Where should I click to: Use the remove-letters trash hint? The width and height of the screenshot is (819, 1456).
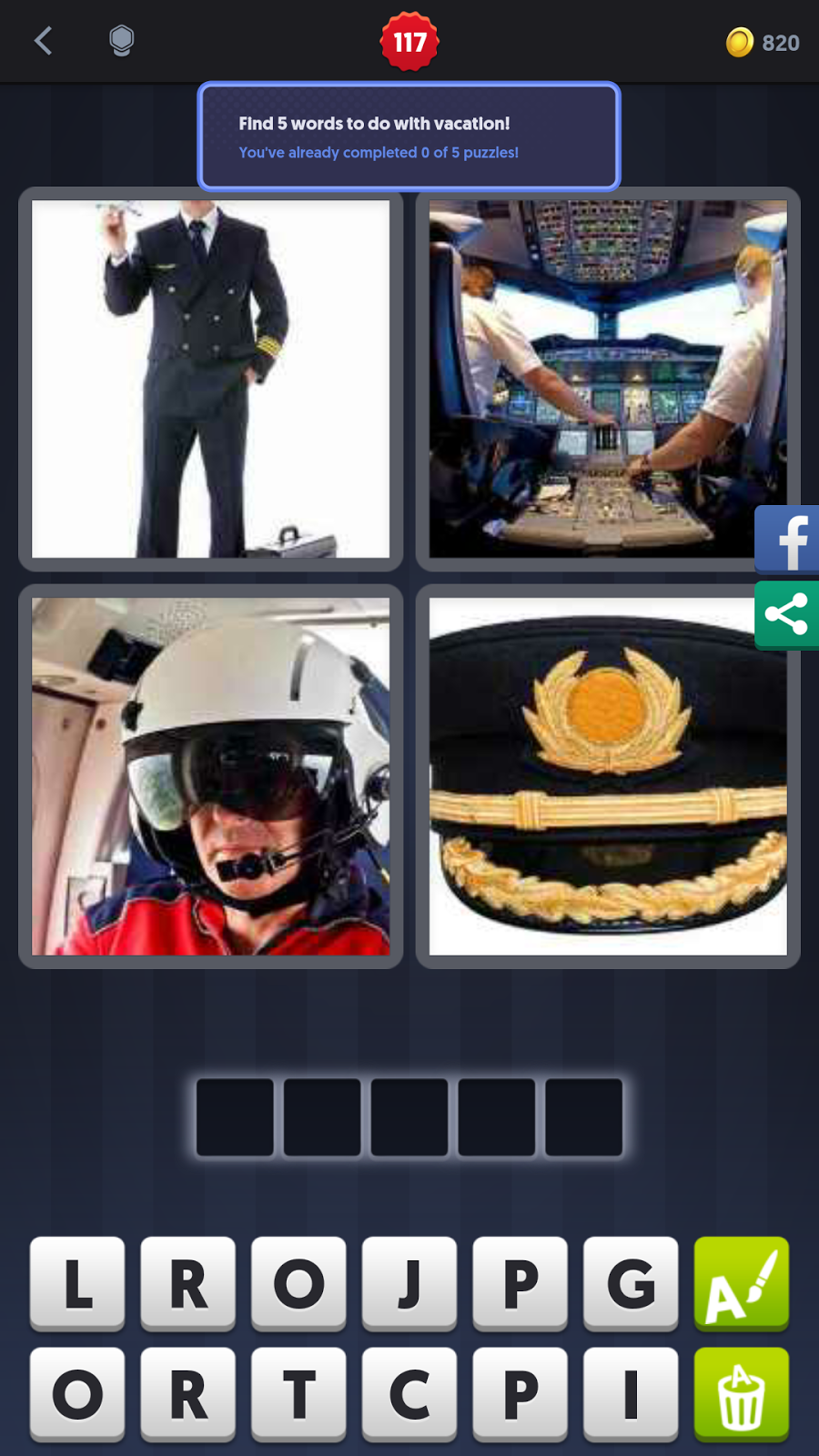(x=741, y=1394)
